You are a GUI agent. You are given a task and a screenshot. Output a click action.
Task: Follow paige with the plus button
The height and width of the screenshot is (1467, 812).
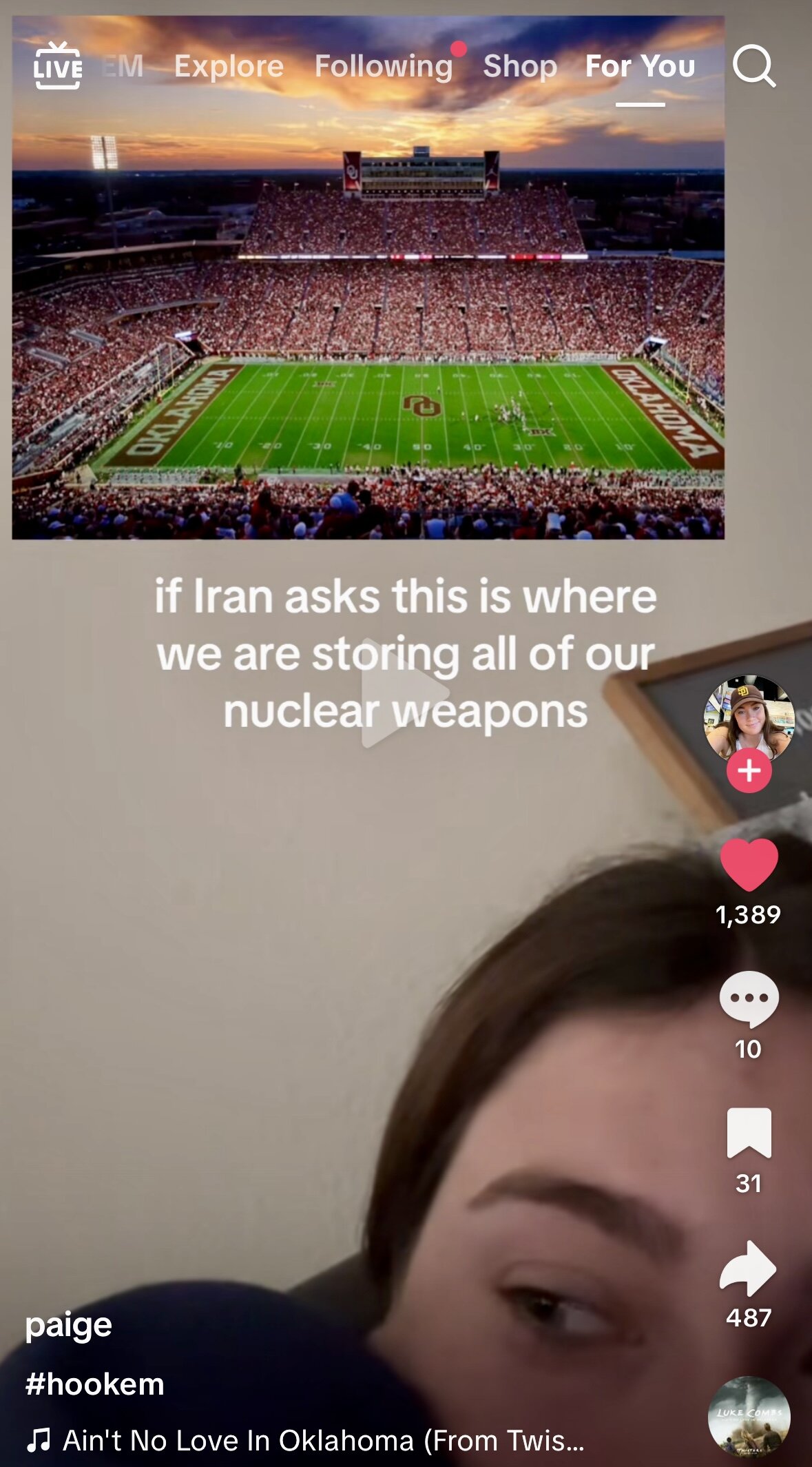coord(749,770)
